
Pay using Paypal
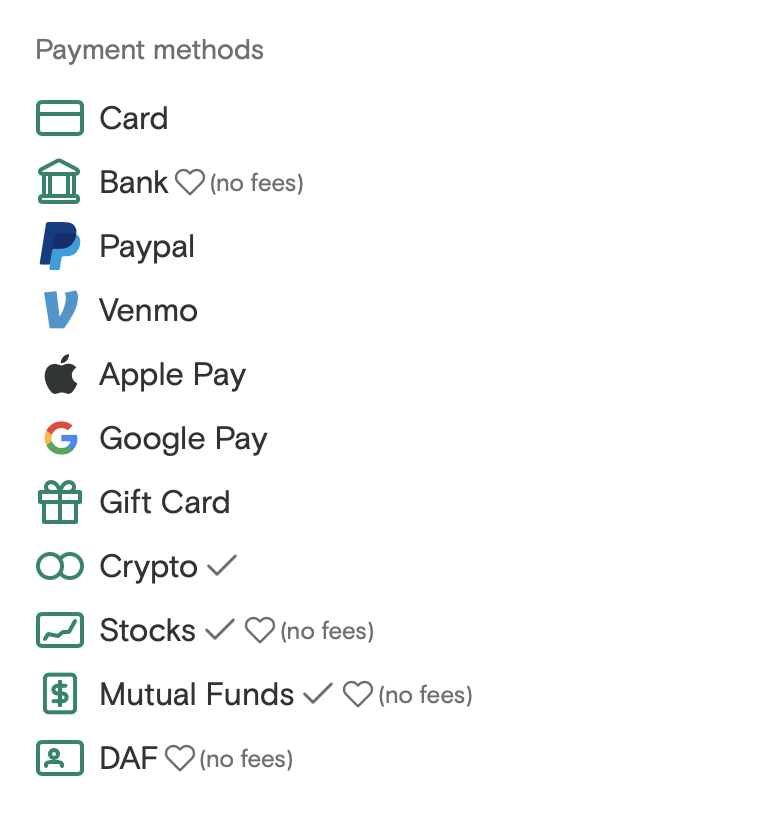click(x=147, y=247)
